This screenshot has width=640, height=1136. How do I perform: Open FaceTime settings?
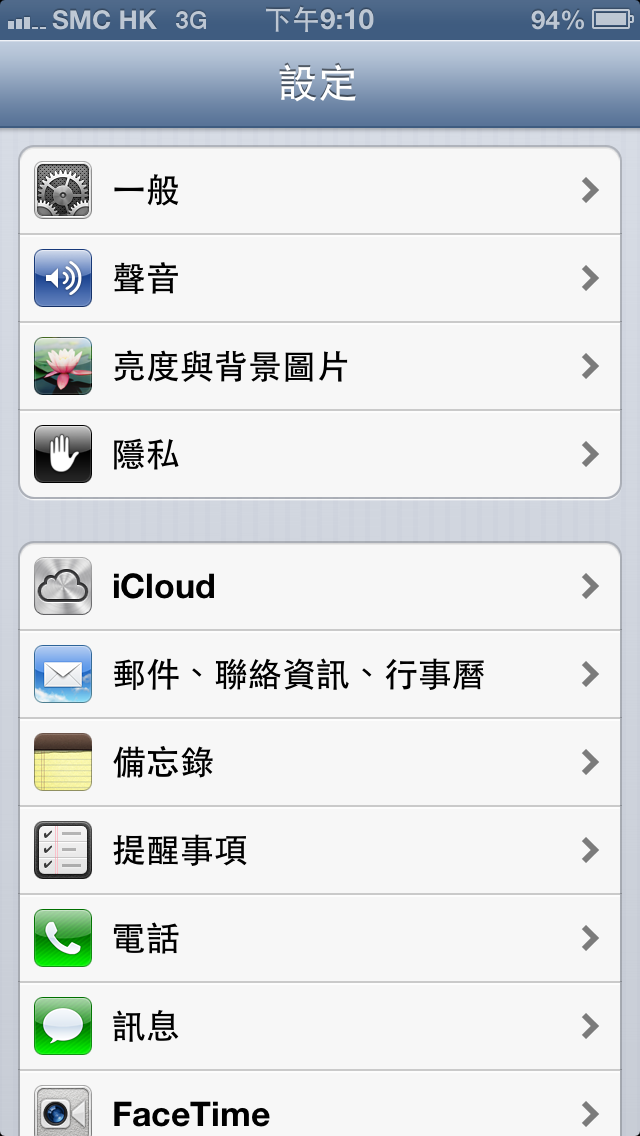point(320,1110)
